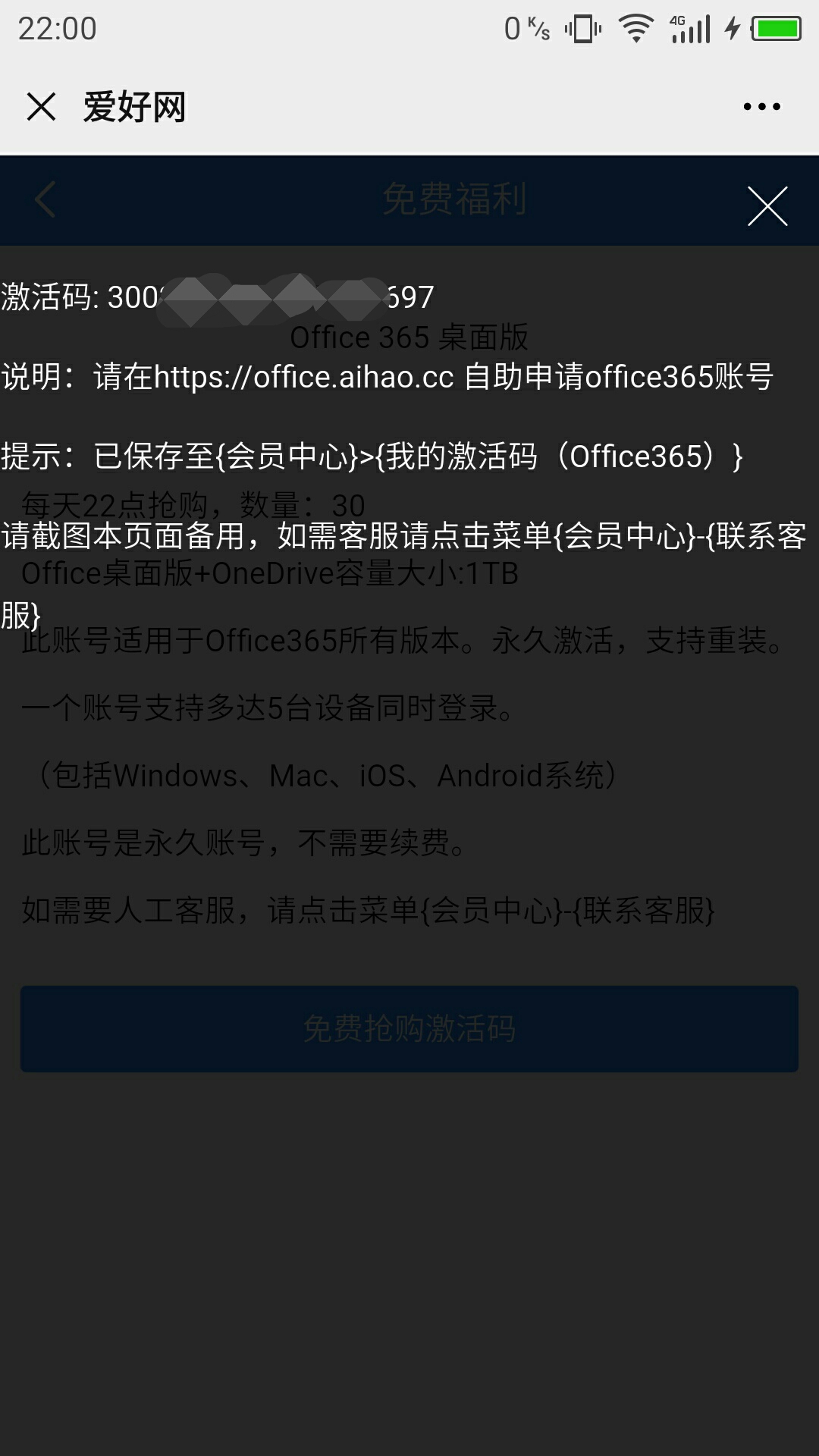Tap the 免费抢购激活码 button
This screenshot has width=819, height=1456.
(409, 1028)
